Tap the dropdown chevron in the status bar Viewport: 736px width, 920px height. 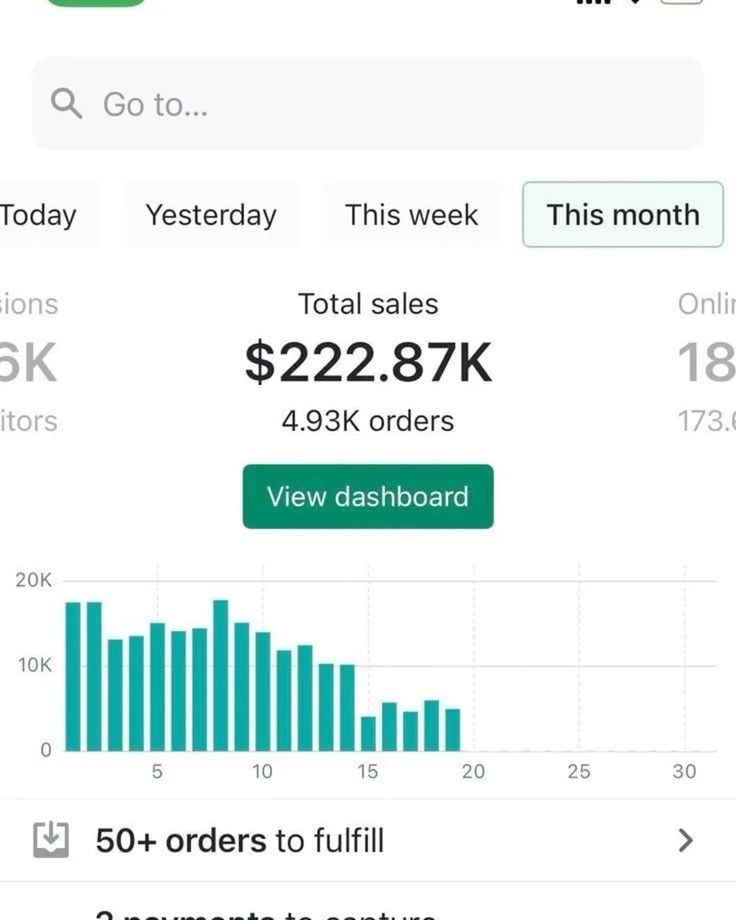(633, 6)
